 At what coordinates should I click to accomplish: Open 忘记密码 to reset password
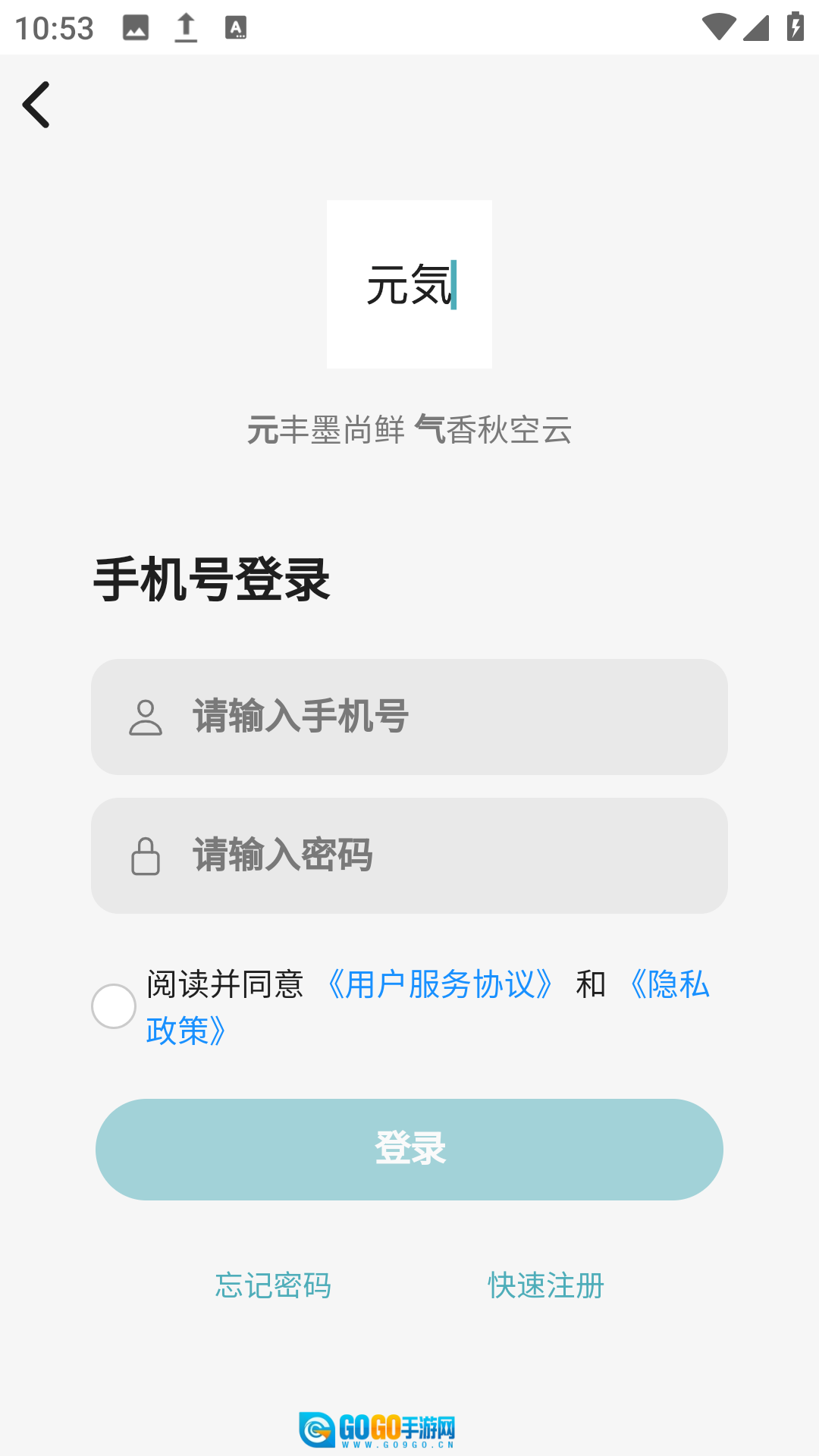pyautogui.click(x=273, y=1285)
